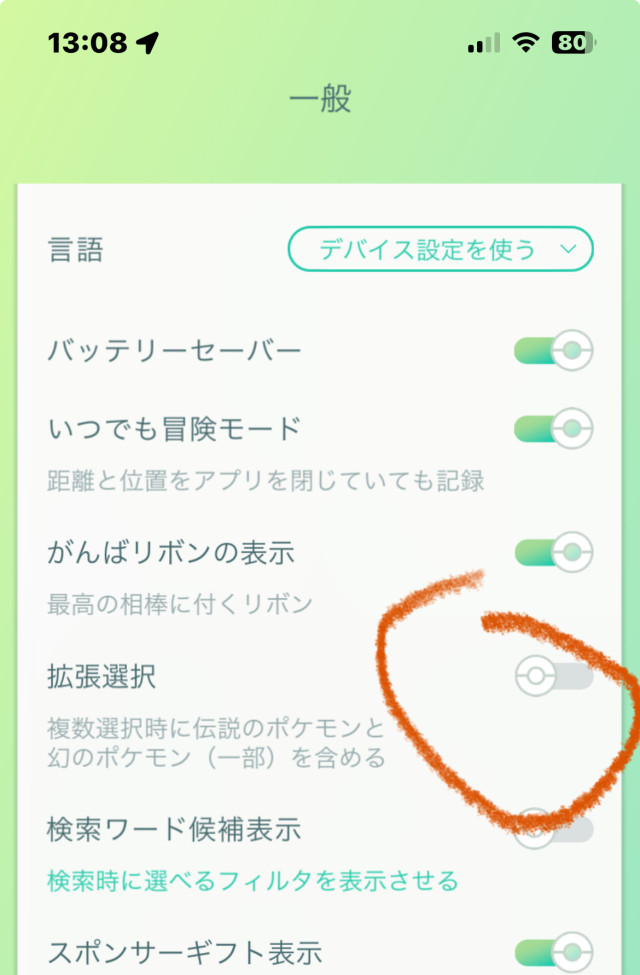Turn on 検索ワード候補表示 toggle

tap(553, 829)
